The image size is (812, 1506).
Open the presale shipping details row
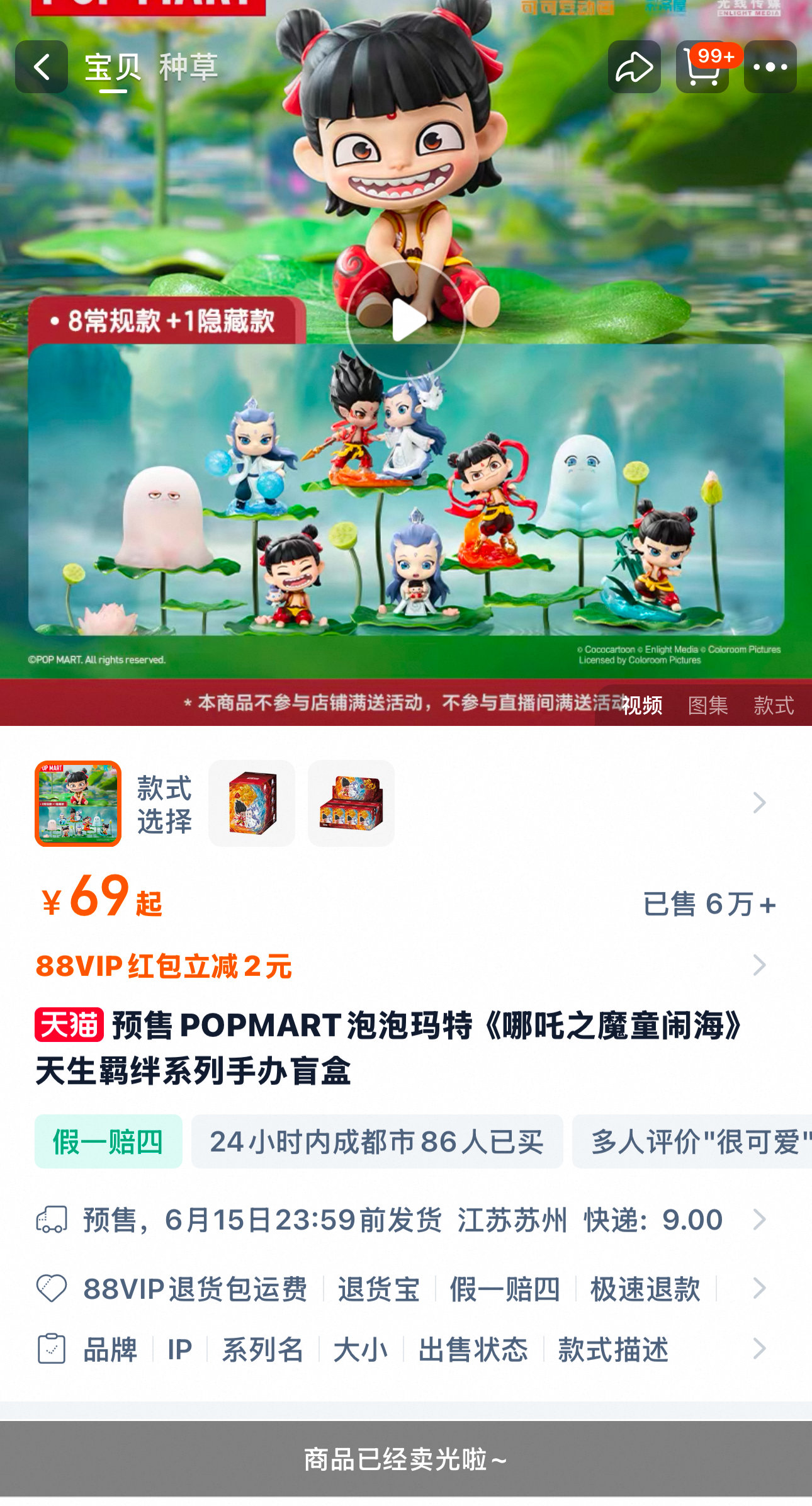(403, 1220)
